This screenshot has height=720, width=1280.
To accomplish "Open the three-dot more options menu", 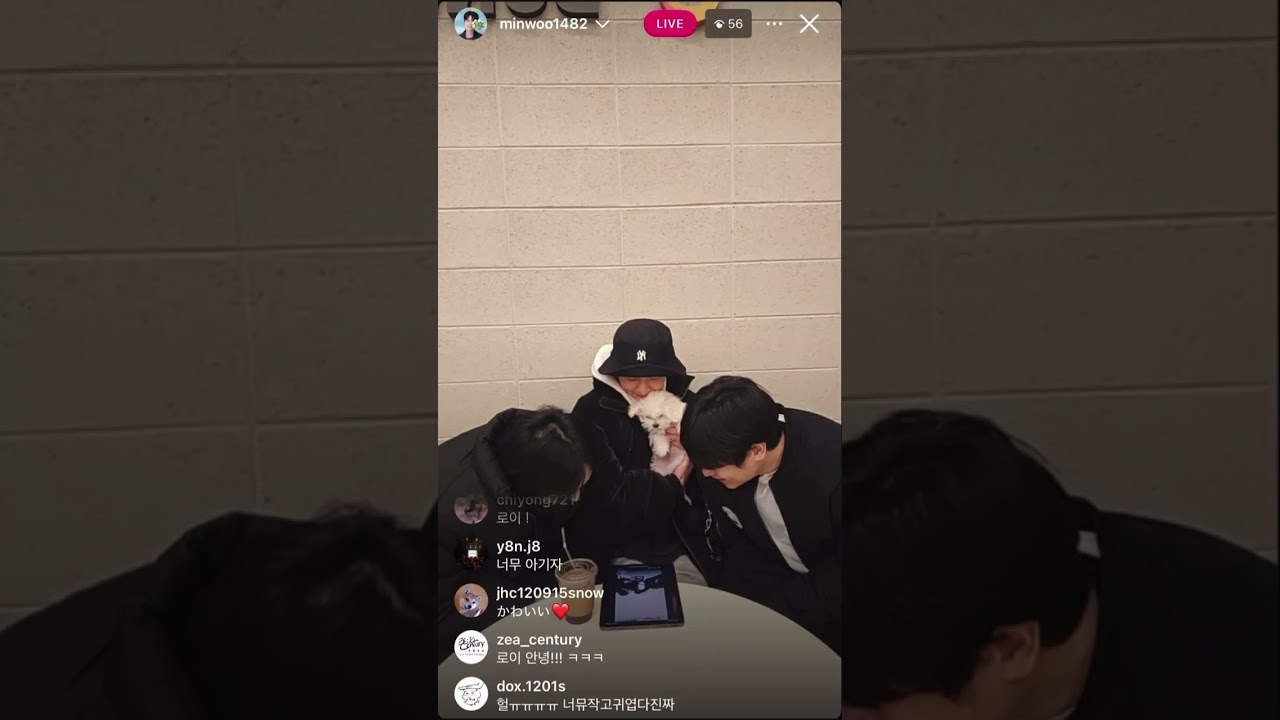I will pyautogui.click(x=774, y=24).
